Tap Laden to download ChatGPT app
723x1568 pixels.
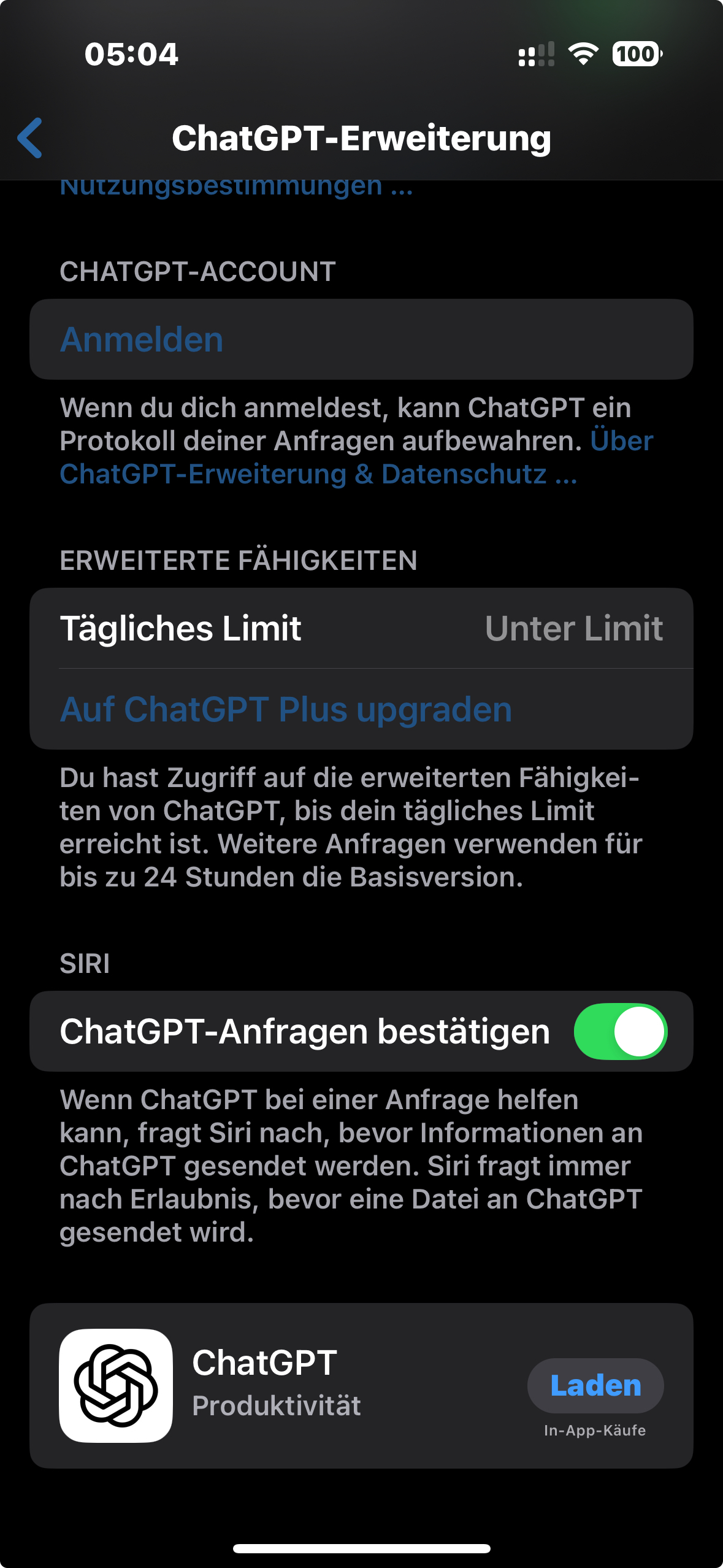coord(595,1386)
